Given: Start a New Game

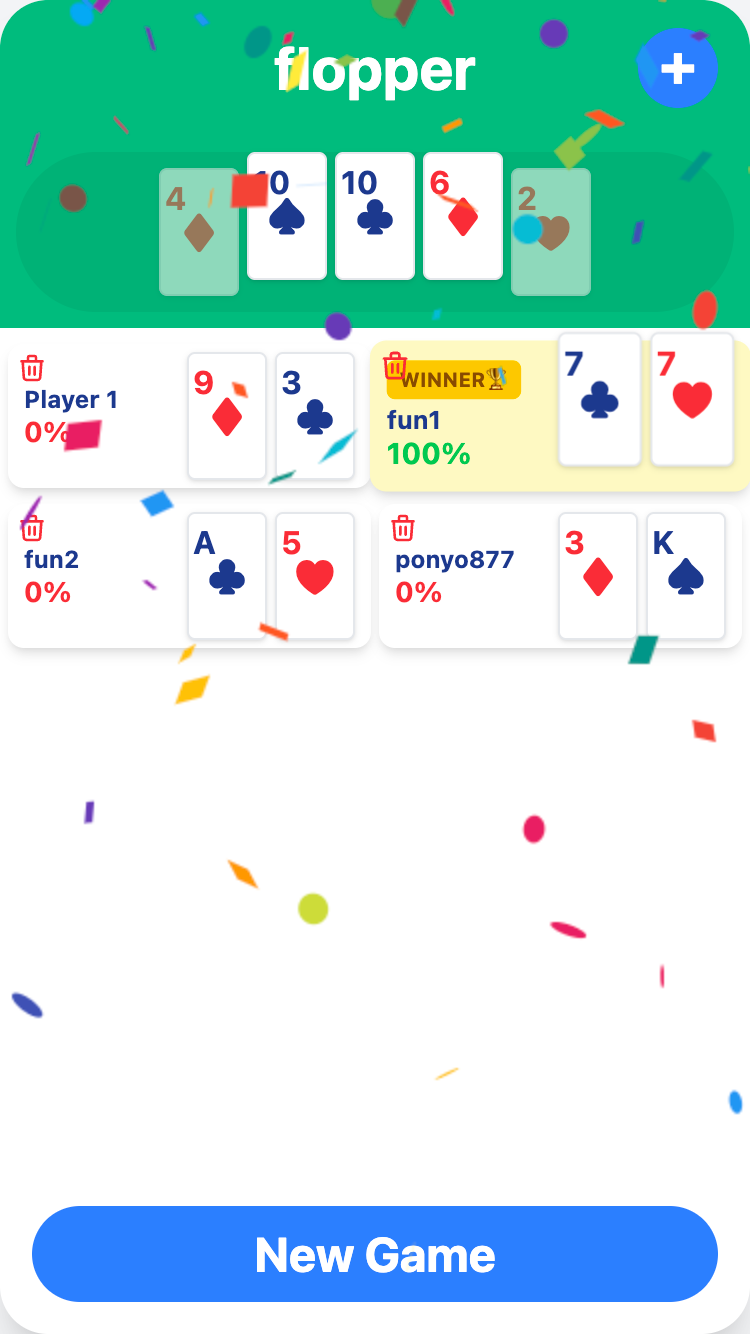Looking at the screenshot, I should point(375,1254).
